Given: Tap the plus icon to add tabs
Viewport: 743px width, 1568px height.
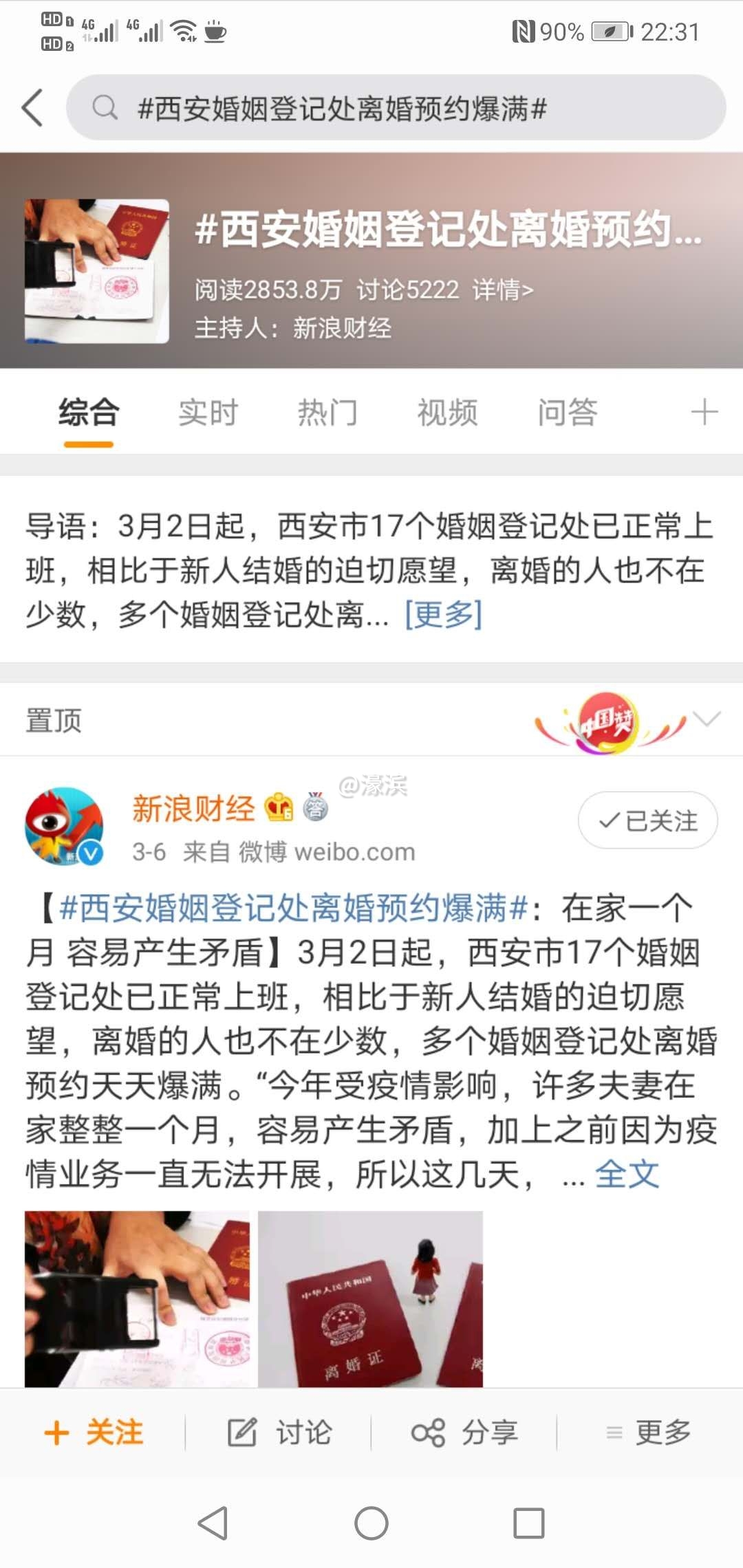Looking at the screenshot, I should tap(704, 413).
